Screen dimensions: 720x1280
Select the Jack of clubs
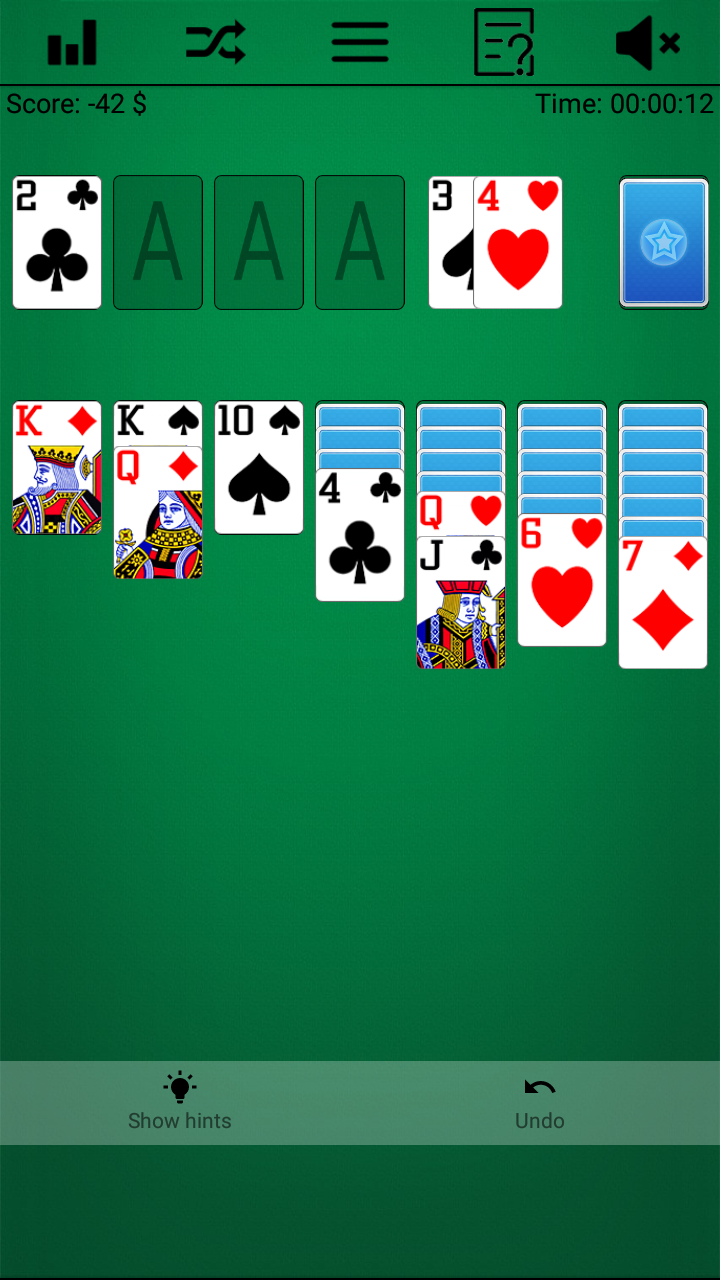461,600
